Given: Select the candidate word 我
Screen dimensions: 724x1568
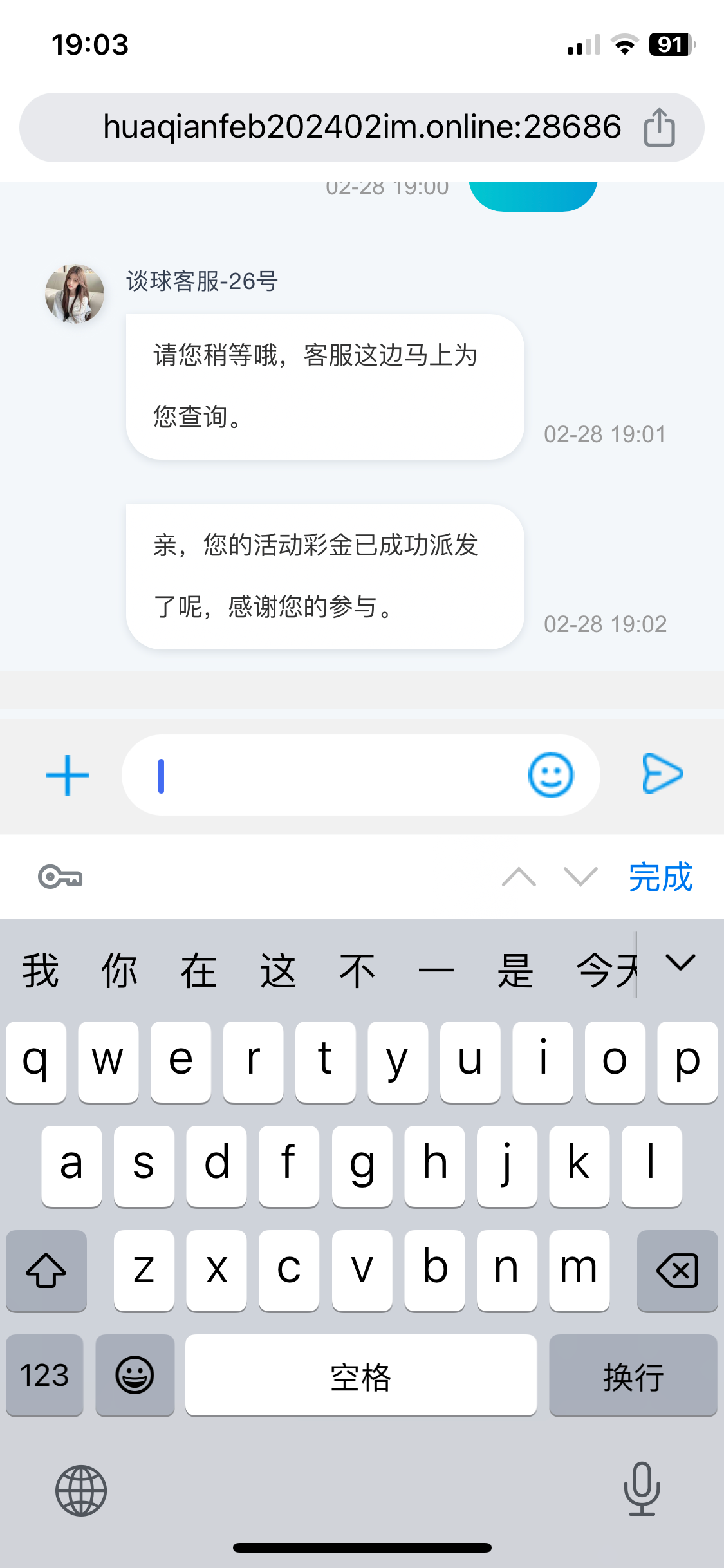Looking at the screenshot, I should tap(41, 971).
